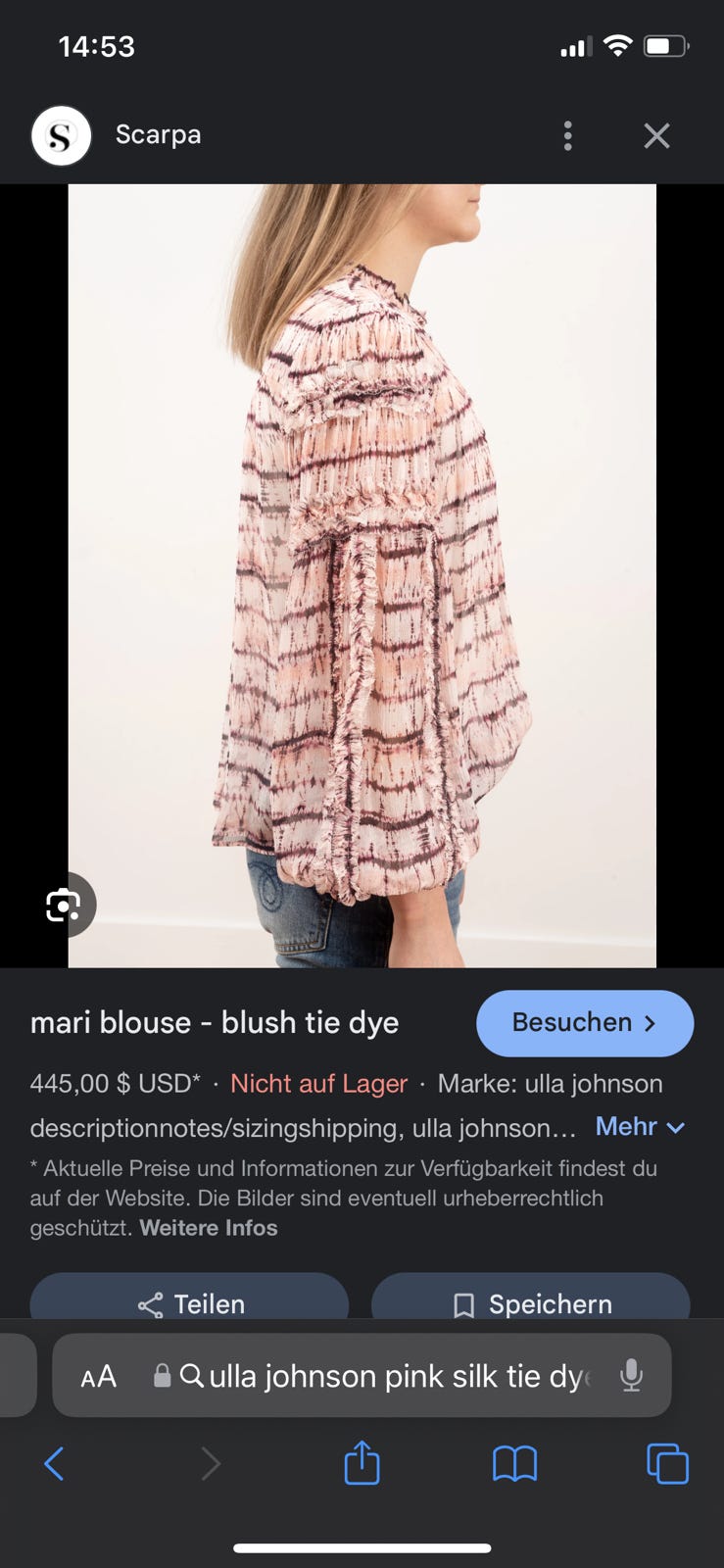The width and height of the screenshot is (724, 1568).
Task: Close the Scarpa image preview
Action: pyautogui.click(x=656, y=135)
